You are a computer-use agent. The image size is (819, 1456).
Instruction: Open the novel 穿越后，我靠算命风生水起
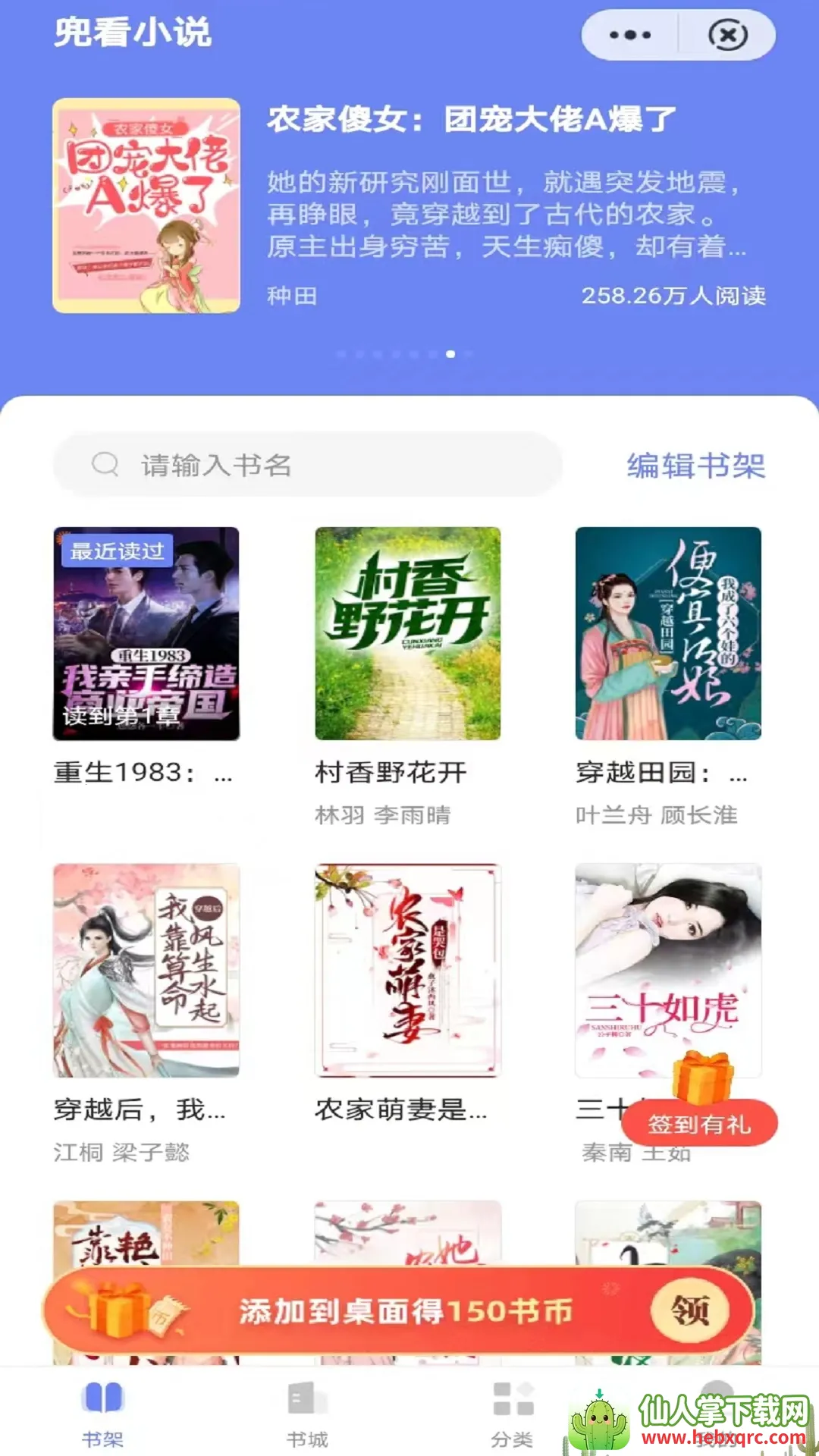pos(146,971)
